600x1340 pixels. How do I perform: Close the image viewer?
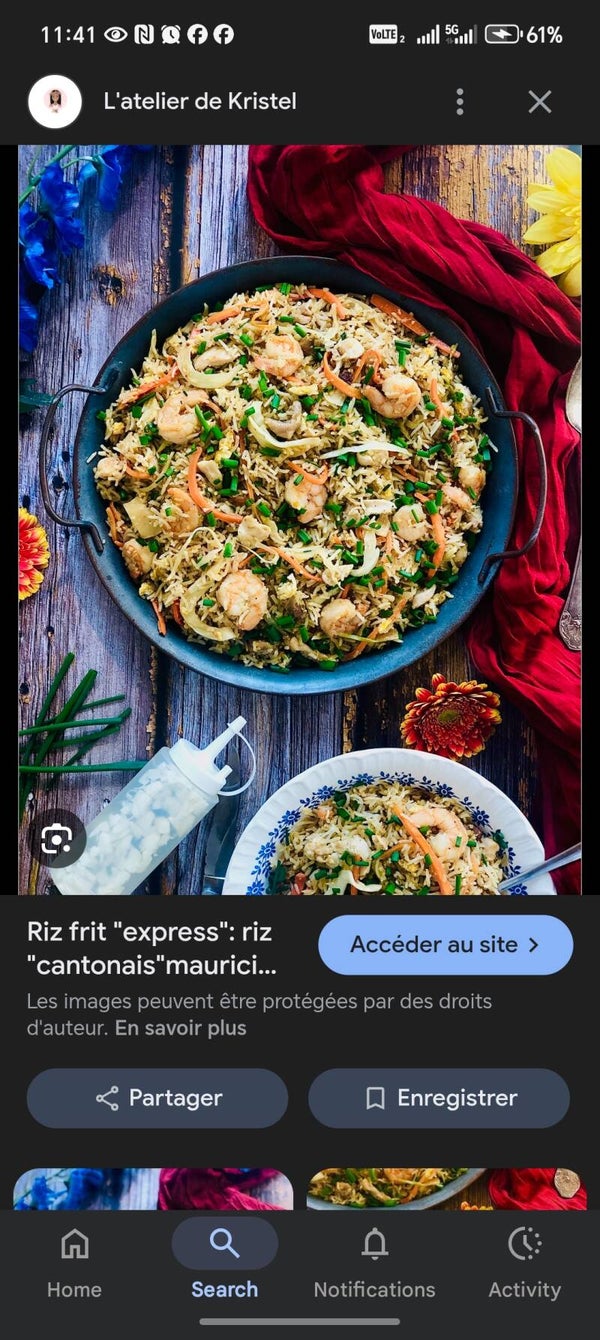point(540,101)
